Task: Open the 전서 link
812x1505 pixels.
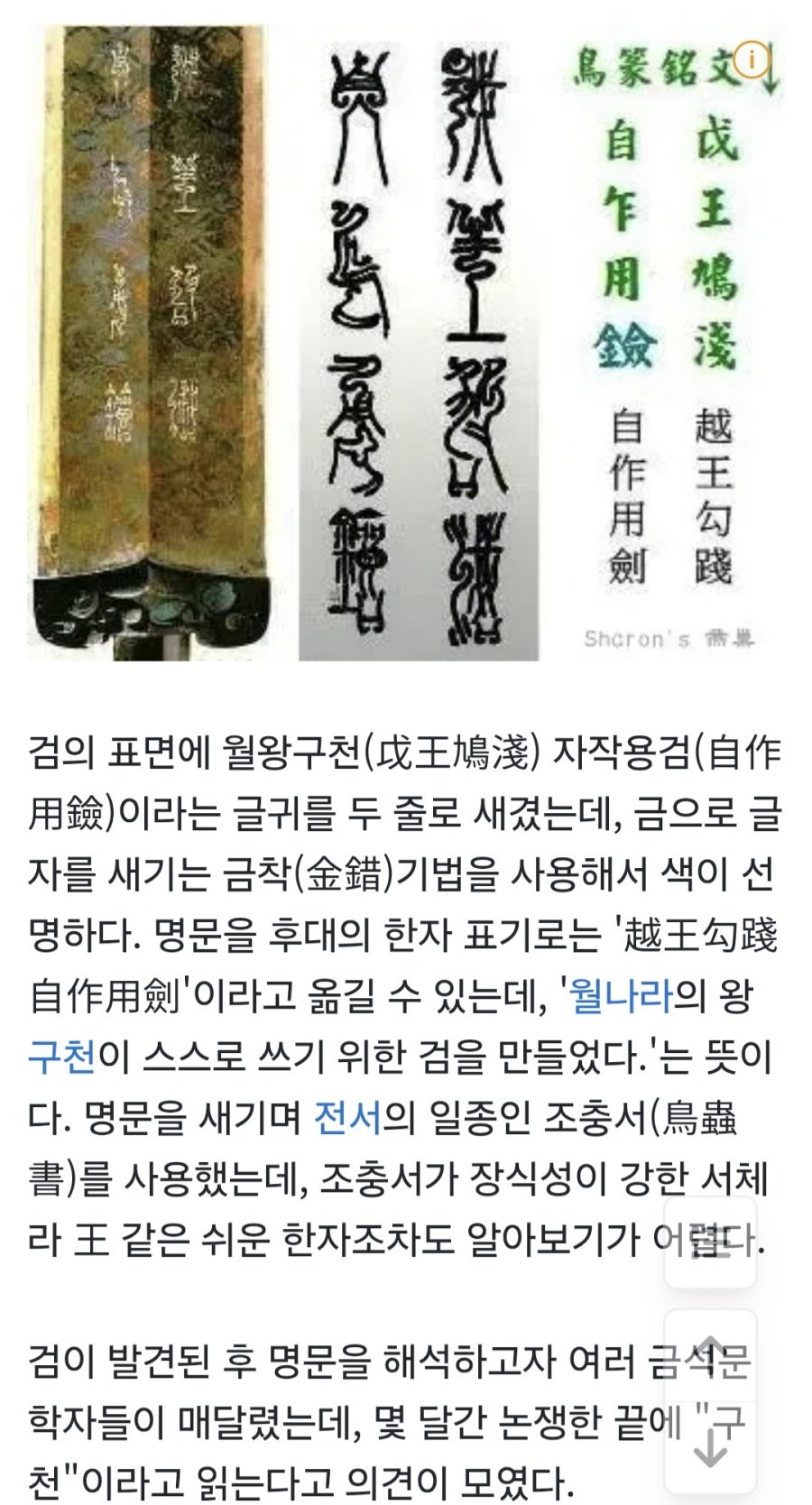Action: (x=348, y=1116)
